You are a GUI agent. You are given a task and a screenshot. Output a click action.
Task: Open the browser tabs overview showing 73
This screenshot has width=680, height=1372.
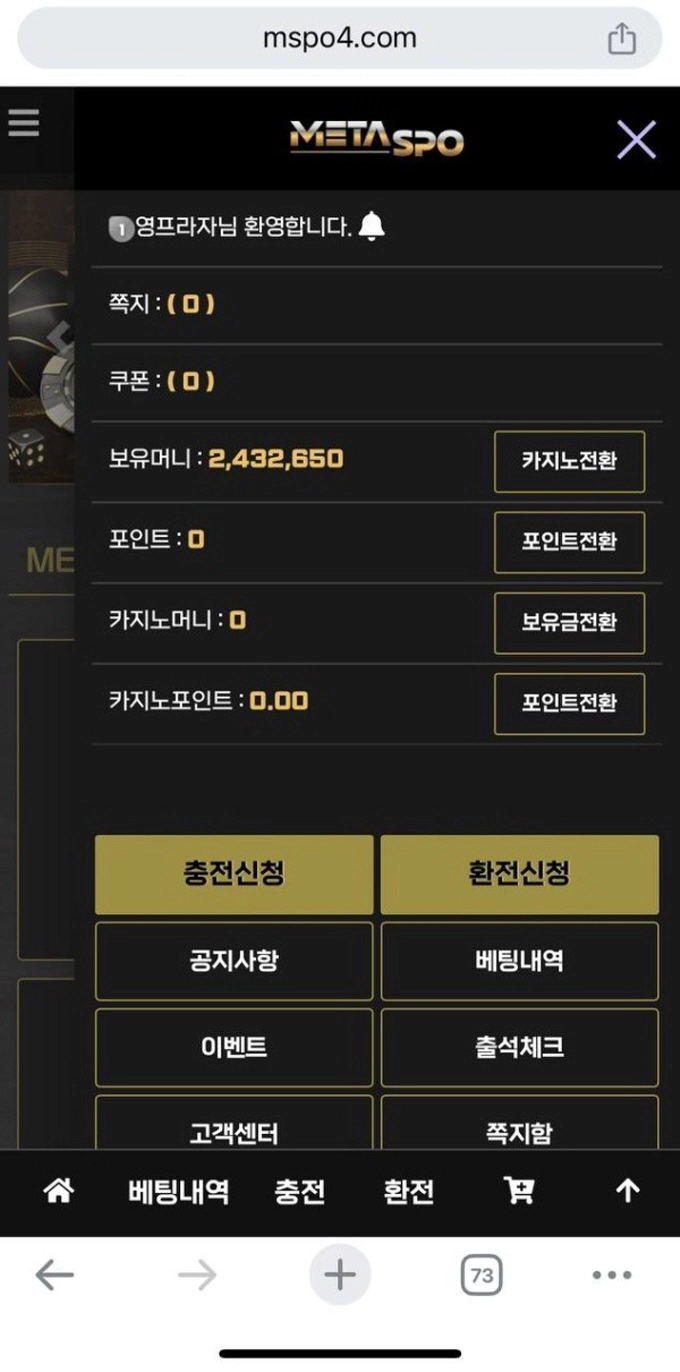(482, 1275)
